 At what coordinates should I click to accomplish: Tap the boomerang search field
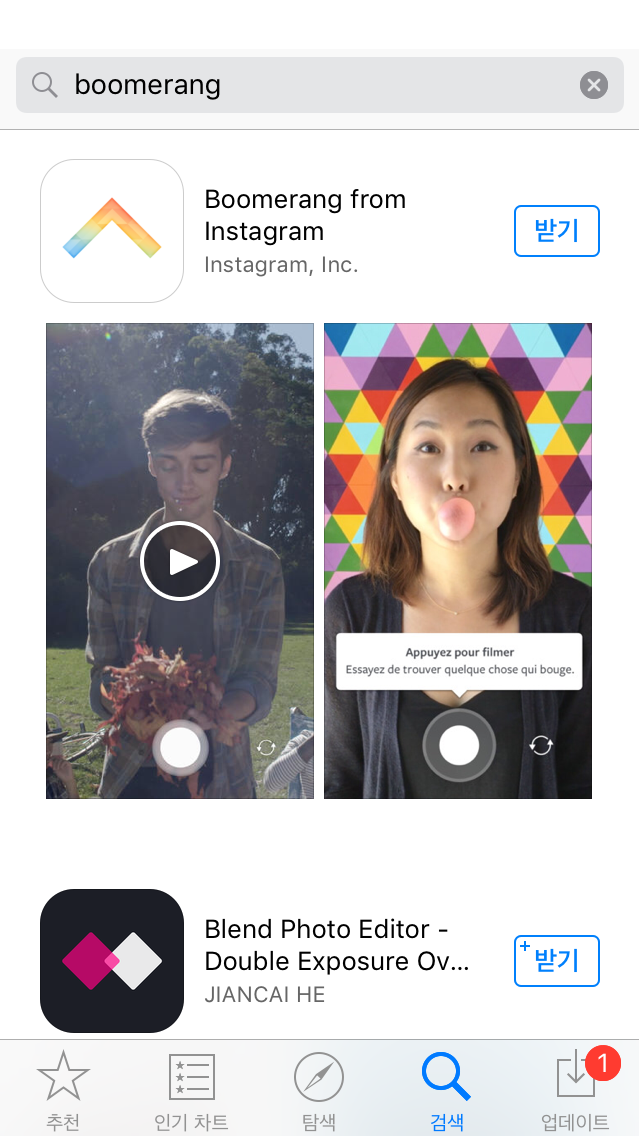point(300,85)
